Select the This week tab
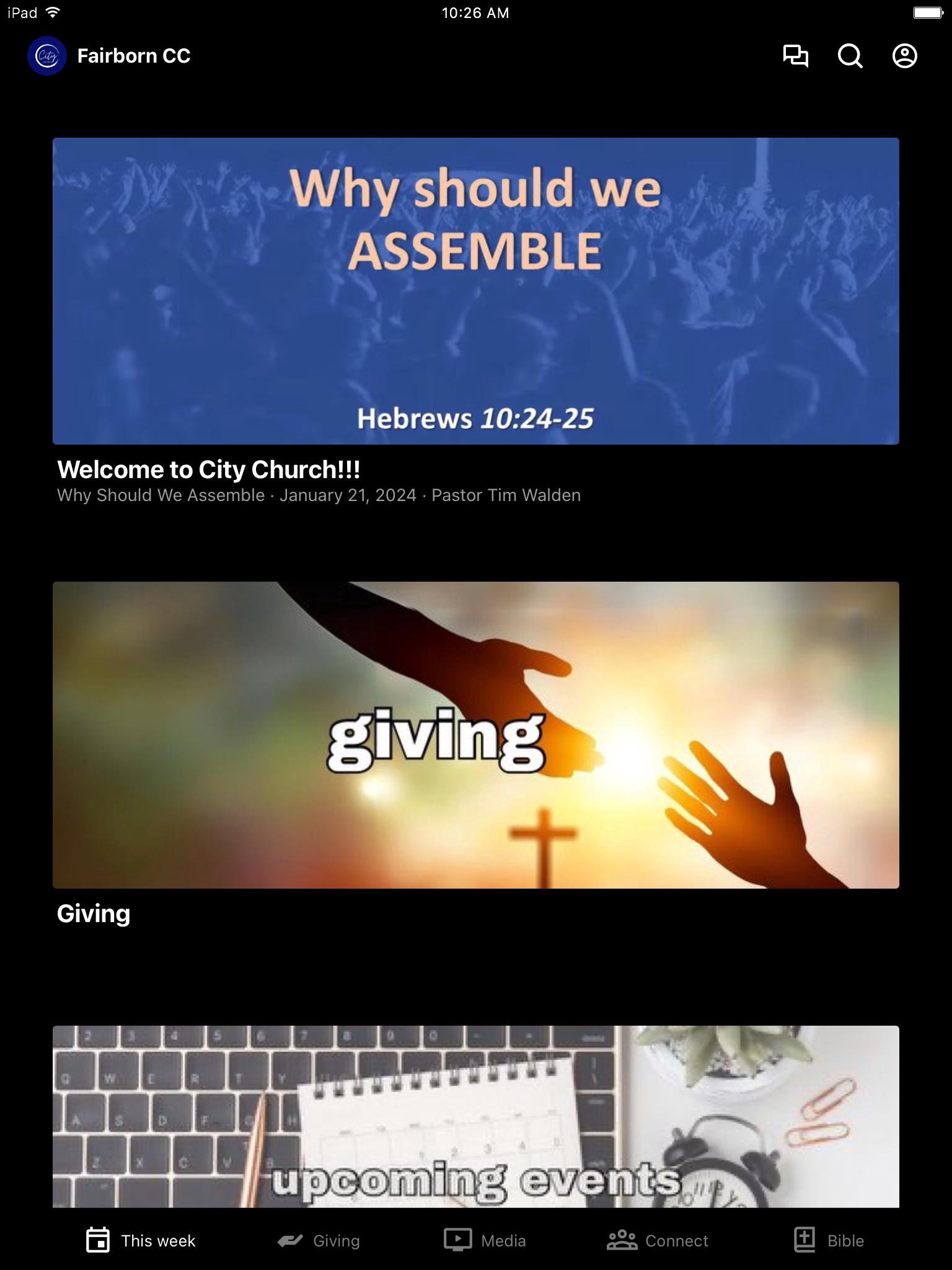The width and height of the screenshot is (952, 1270). 141,1240
